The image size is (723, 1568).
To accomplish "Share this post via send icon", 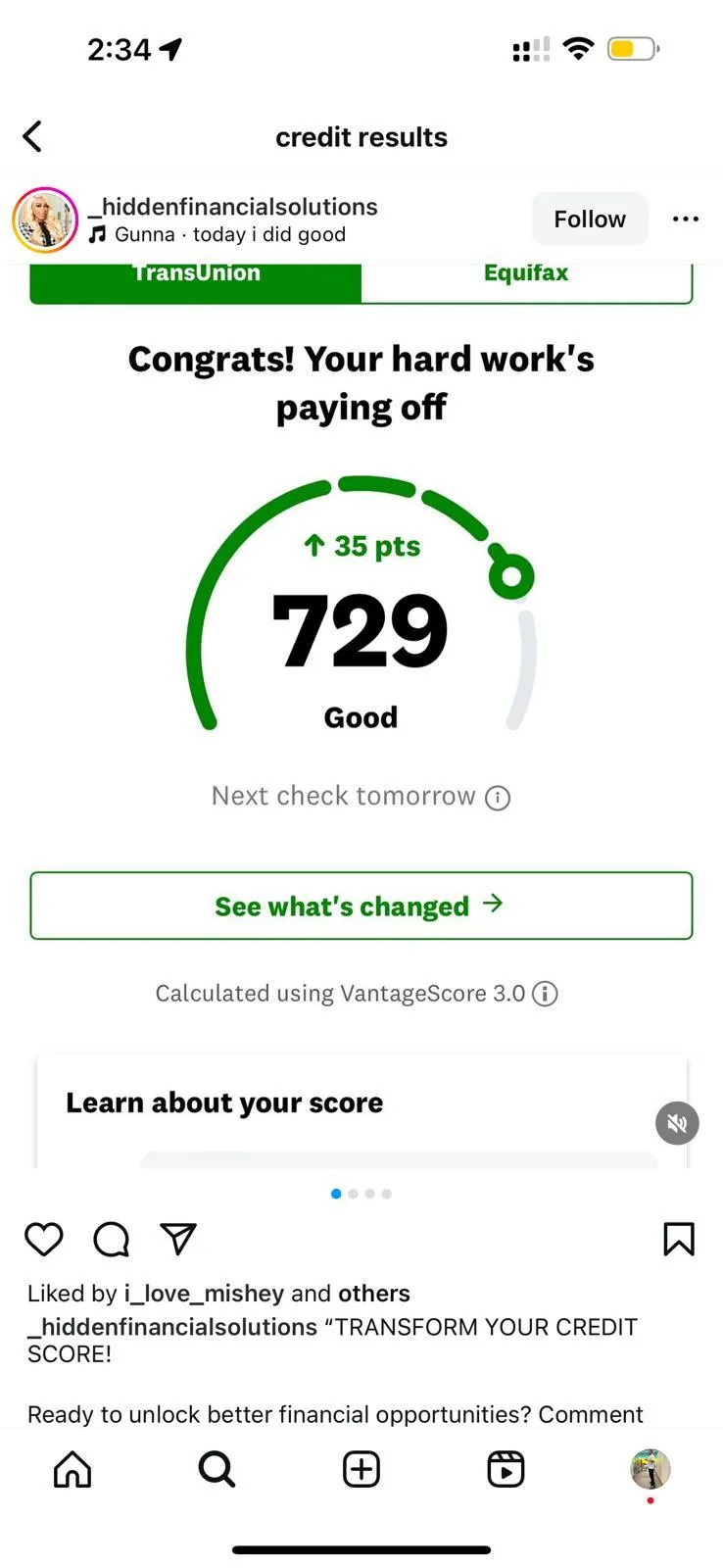I will click(x=178, y=1240).
